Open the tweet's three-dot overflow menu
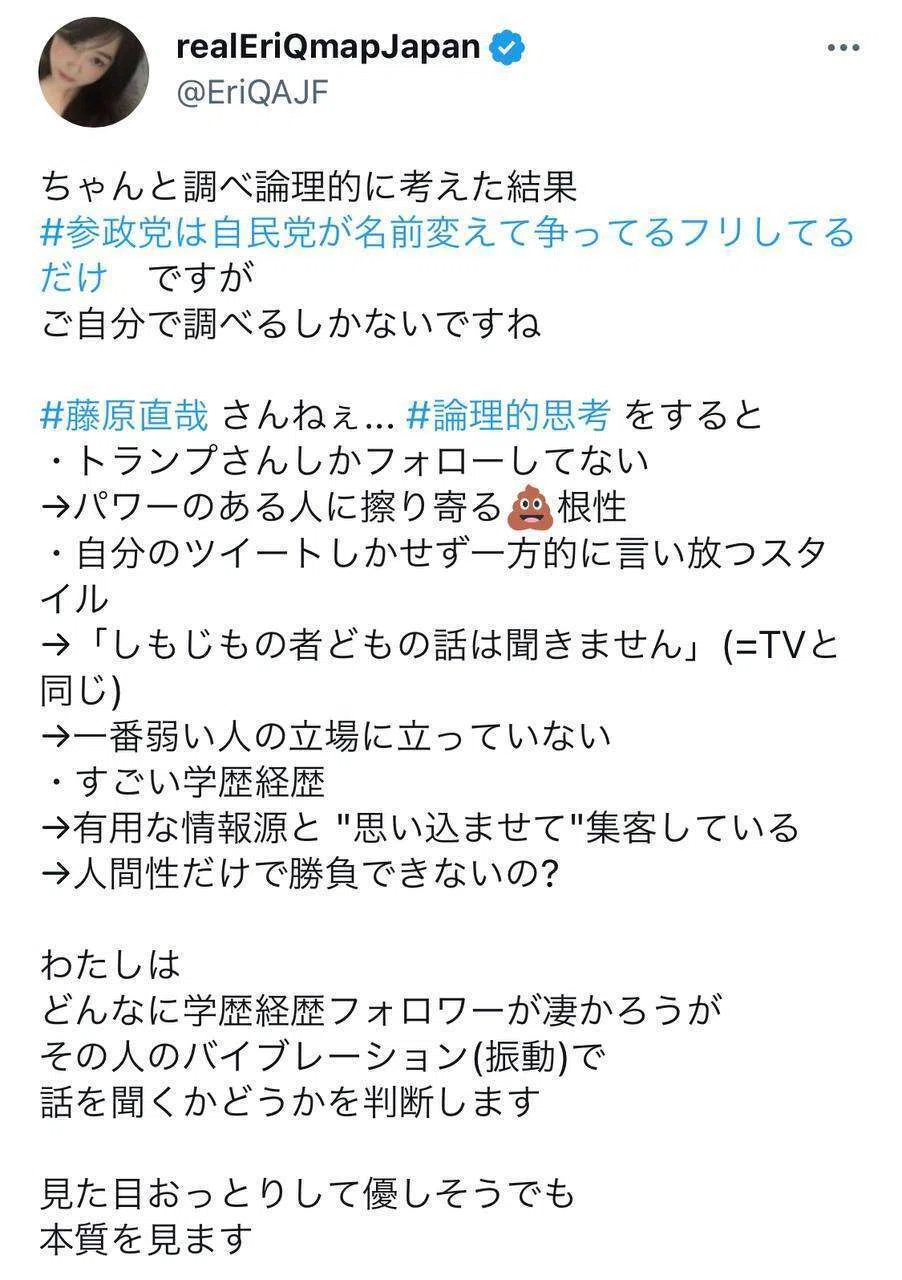This screenshot has width=902, height=1280. pos(842,48)
